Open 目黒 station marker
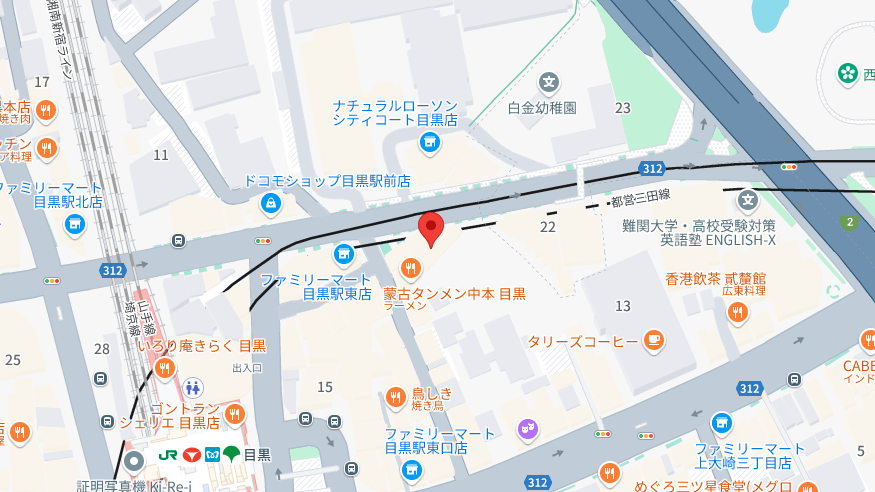This screenshot has height=492, width=875. point(232,454)
